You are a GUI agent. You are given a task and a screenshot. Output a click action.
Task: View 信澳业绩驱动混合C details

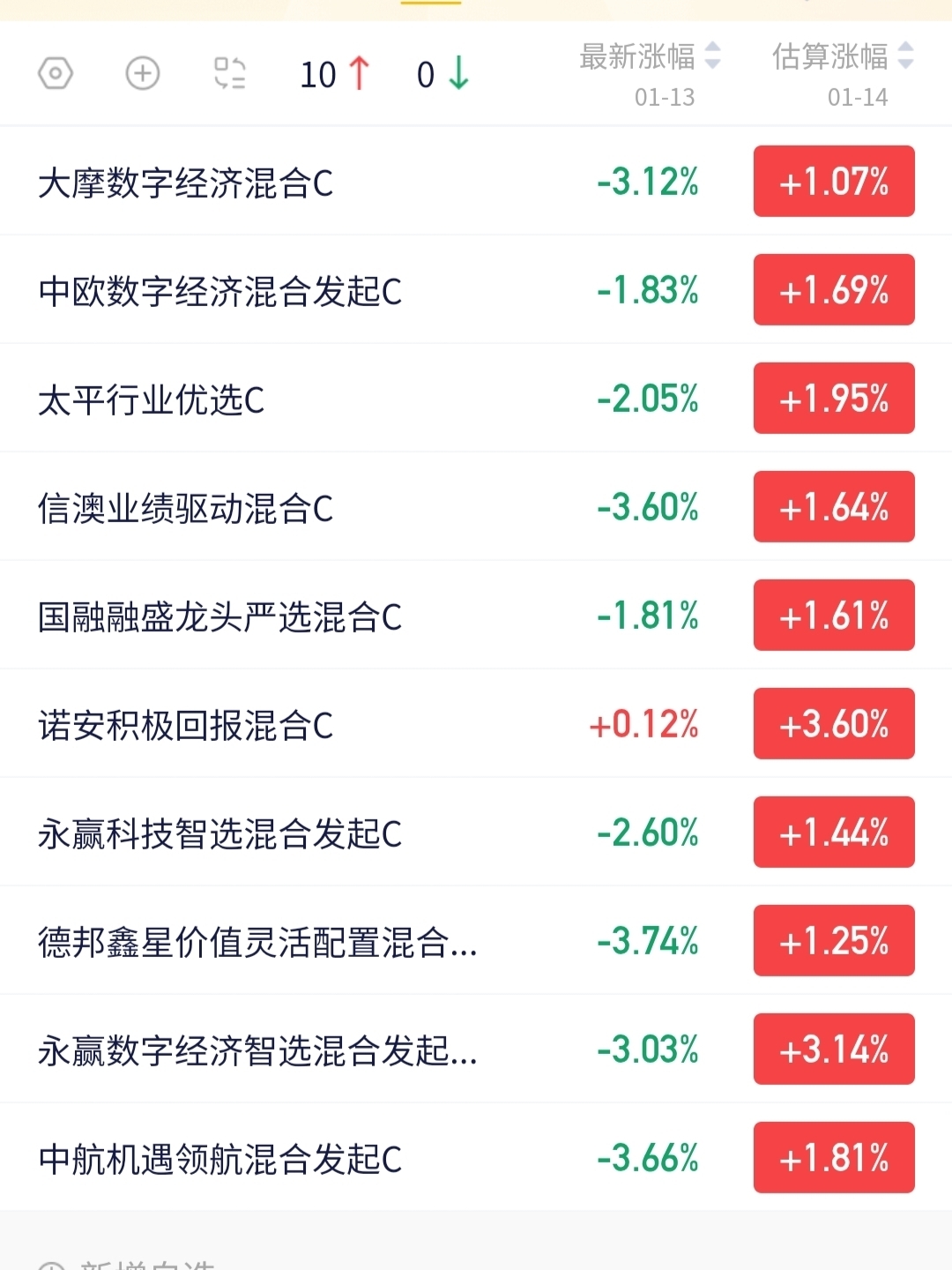(476, 507)
